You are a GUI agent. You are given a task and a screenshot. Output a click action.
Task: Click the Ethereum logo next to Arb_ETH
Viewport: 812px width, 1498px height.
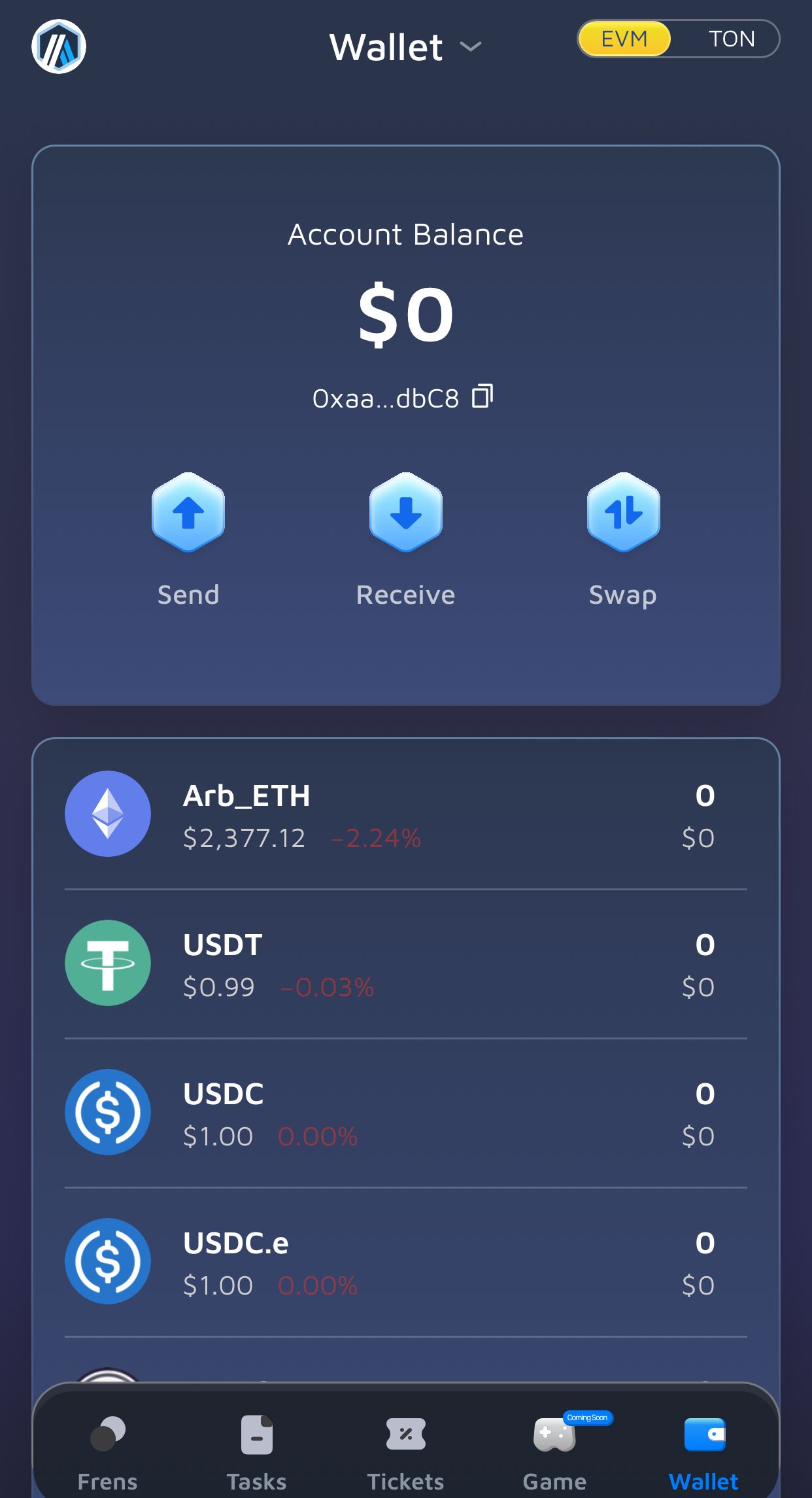point(109,813)
